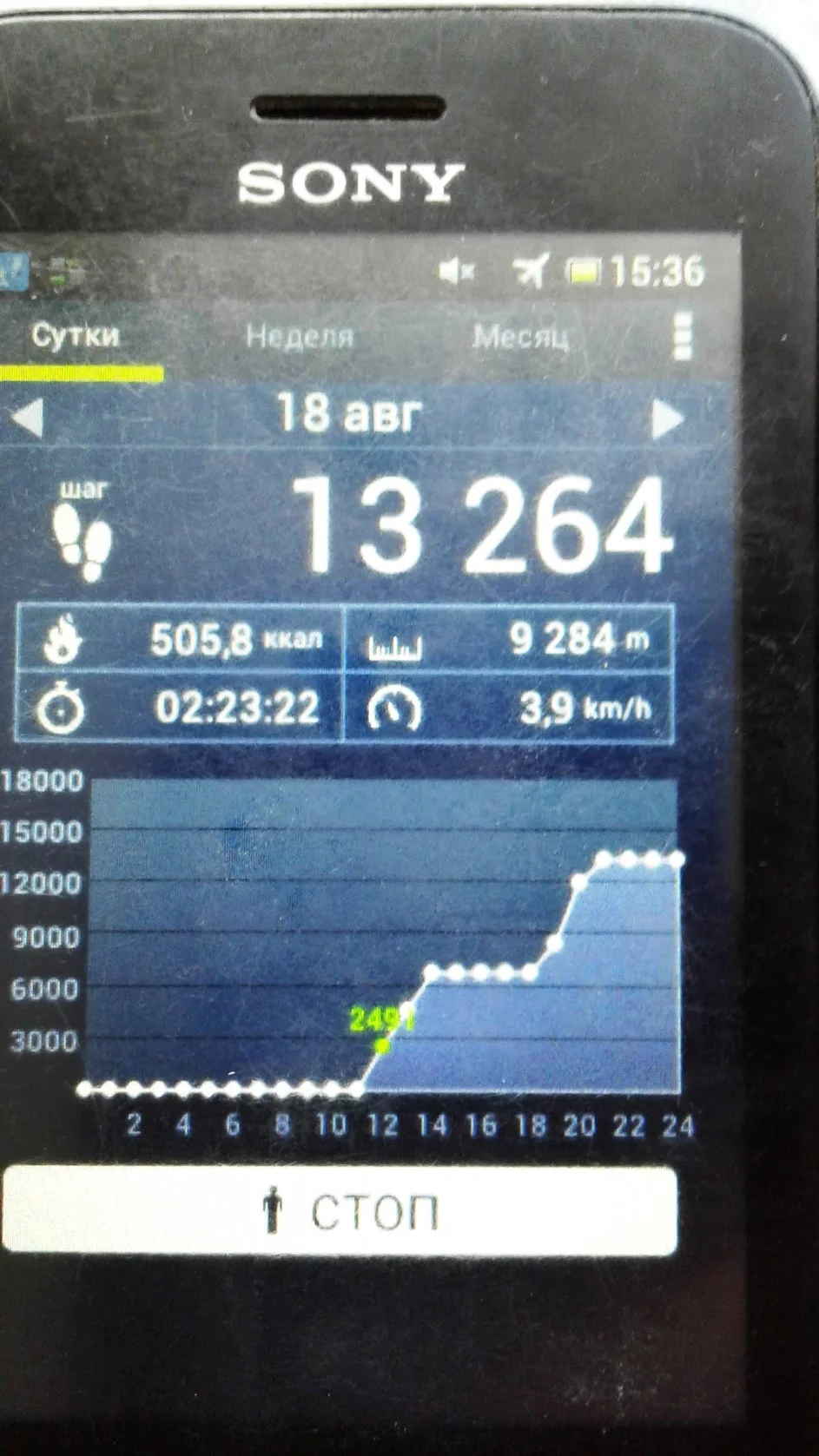Tap the СТОП button
Image resolution: width=819 pixels, height=1456 pixels.
(340, 1211)
